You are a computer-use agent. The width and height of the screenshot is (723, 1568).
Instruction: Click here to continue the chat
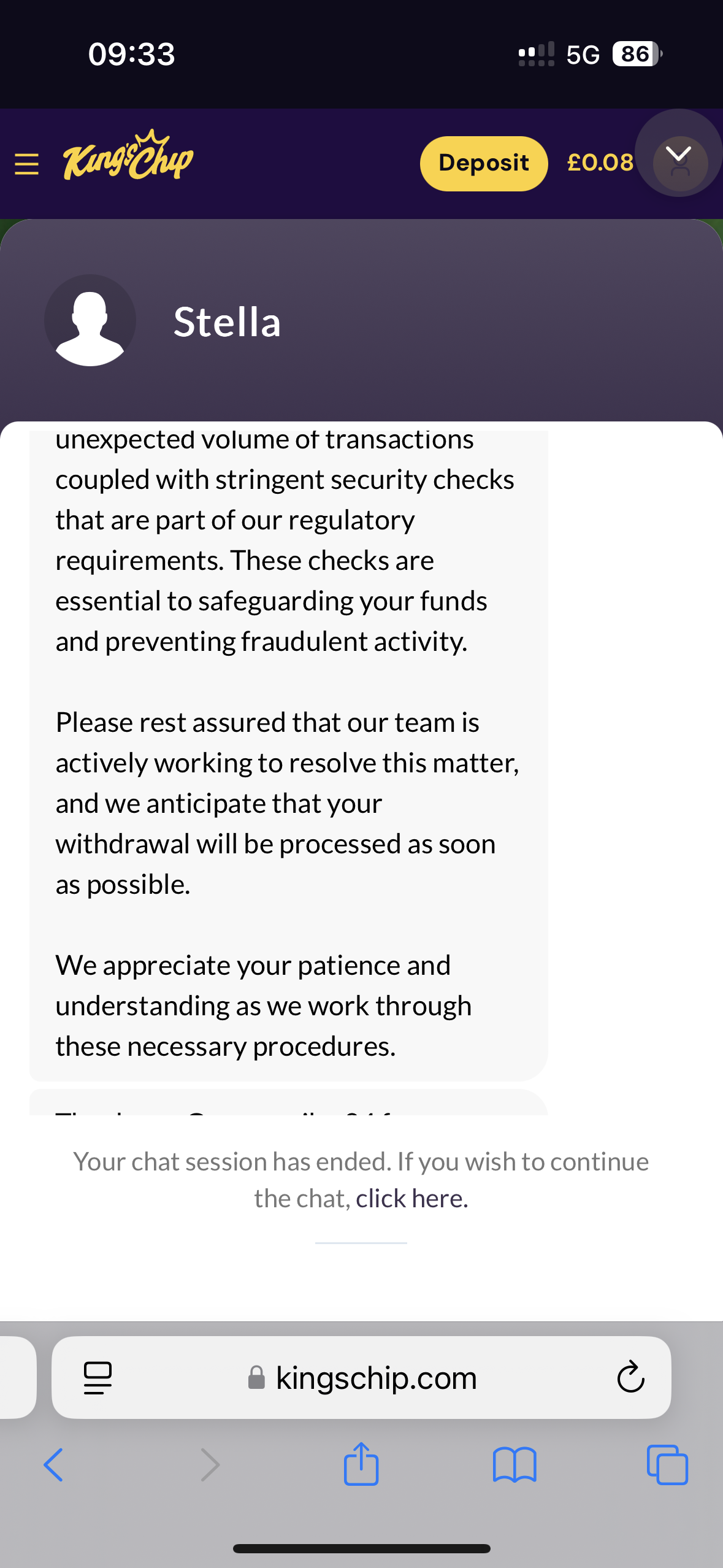411,1198
